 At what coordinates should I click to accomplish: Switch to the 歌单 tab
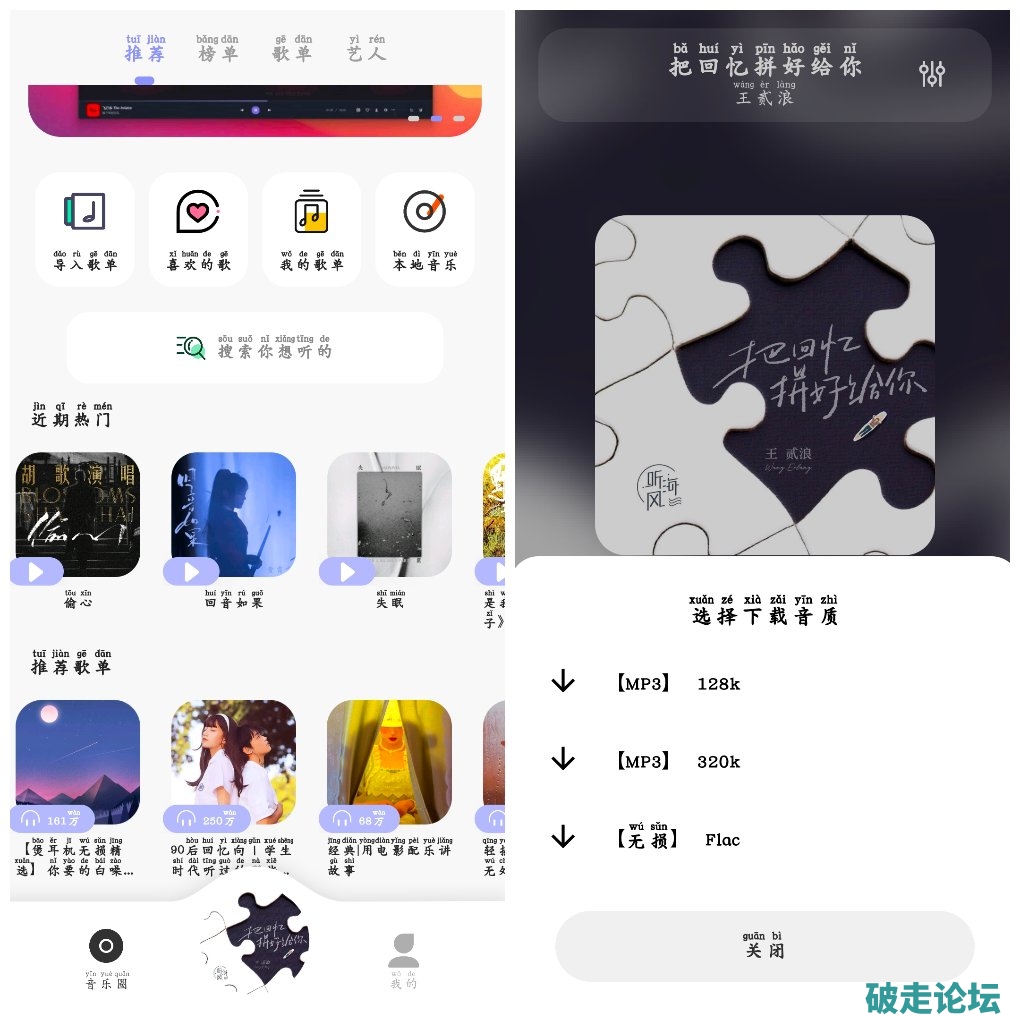click(x=292, y=49)
